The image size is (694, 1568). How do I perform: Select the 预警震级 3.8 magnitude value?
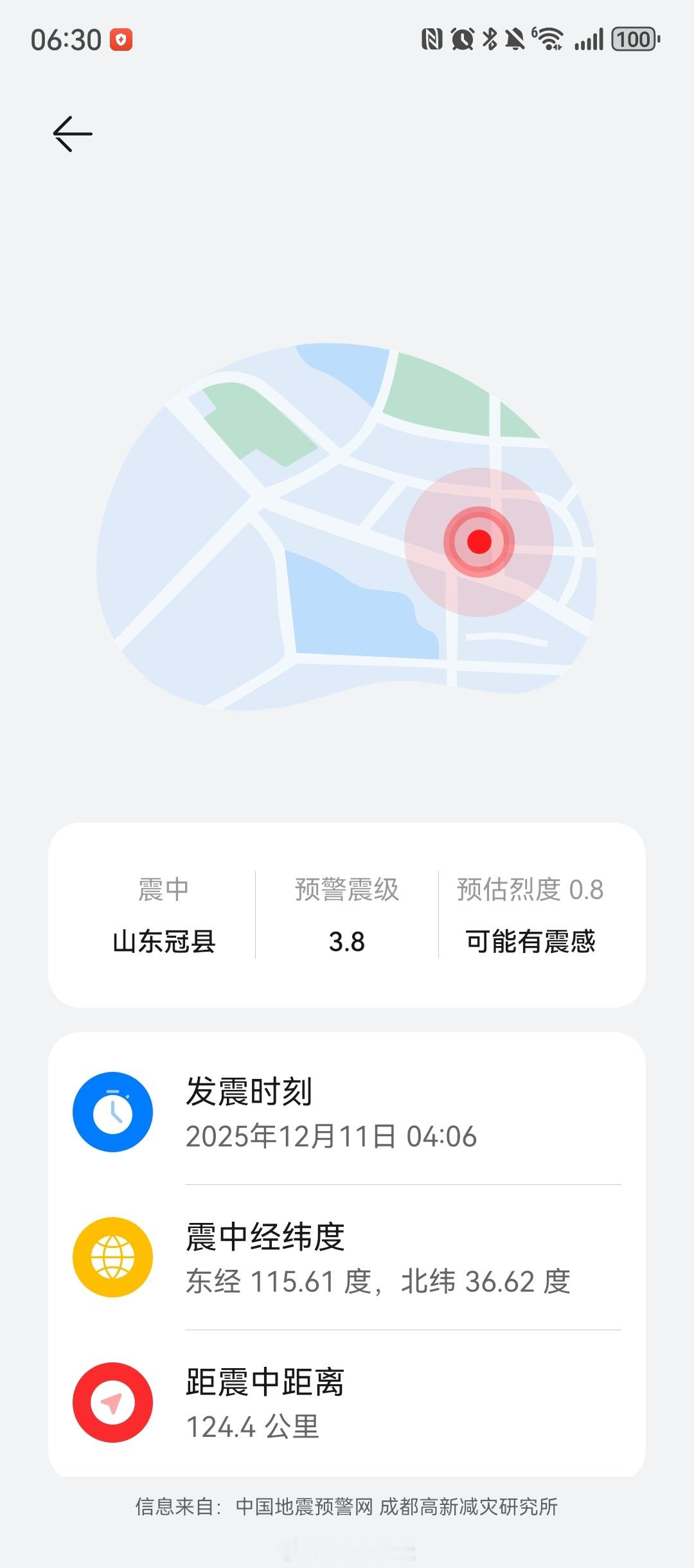347,940
